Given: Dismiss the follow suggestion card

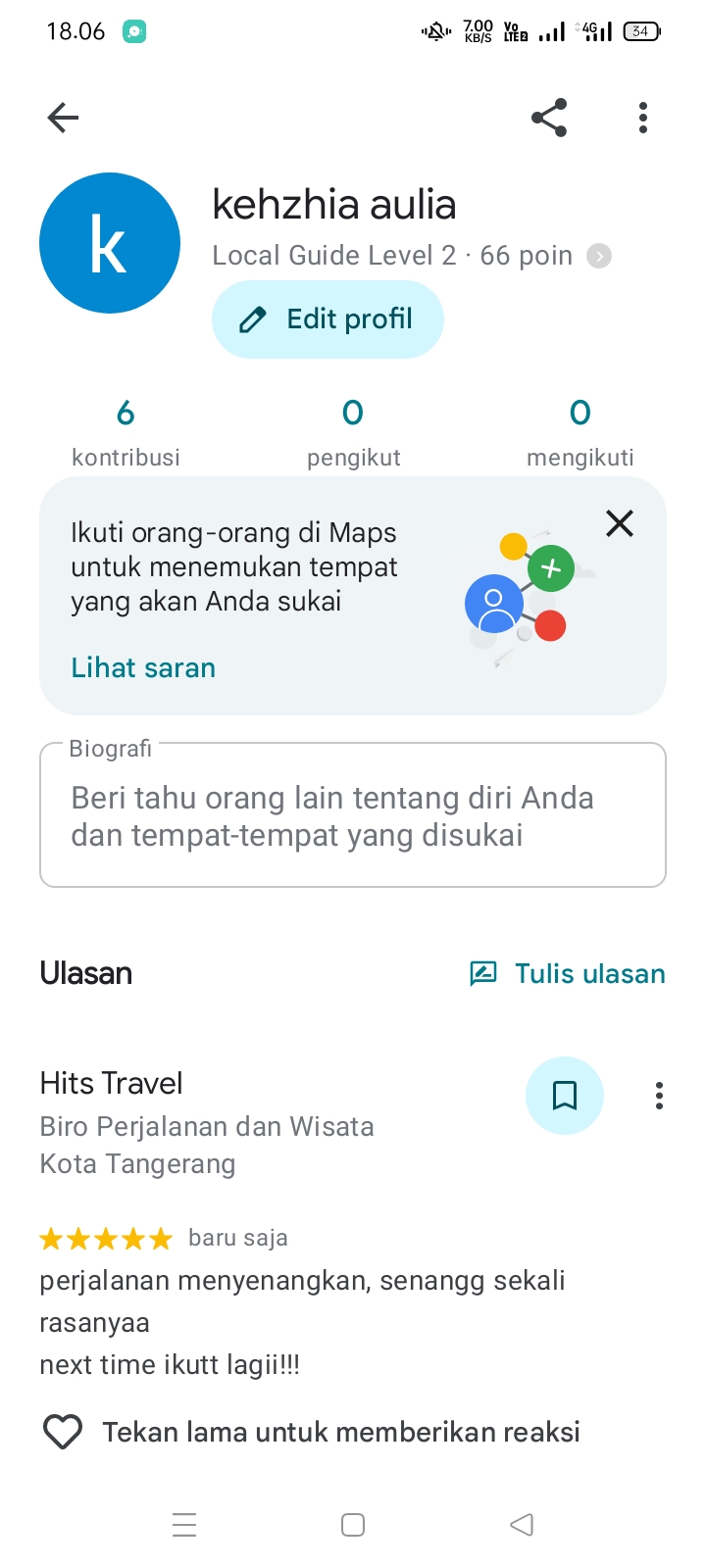Looking at the screenshot, I should pyautogui.click(x=620, y=523).
